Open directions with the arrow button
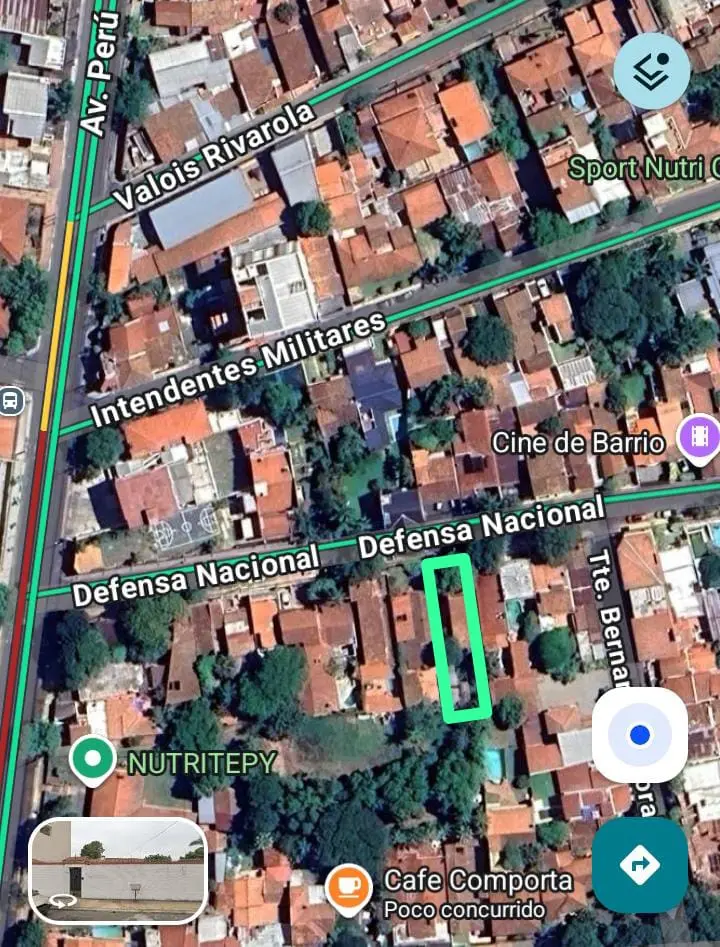The width and height of the screenshot is (720, 947). click(x=640, y=864)
